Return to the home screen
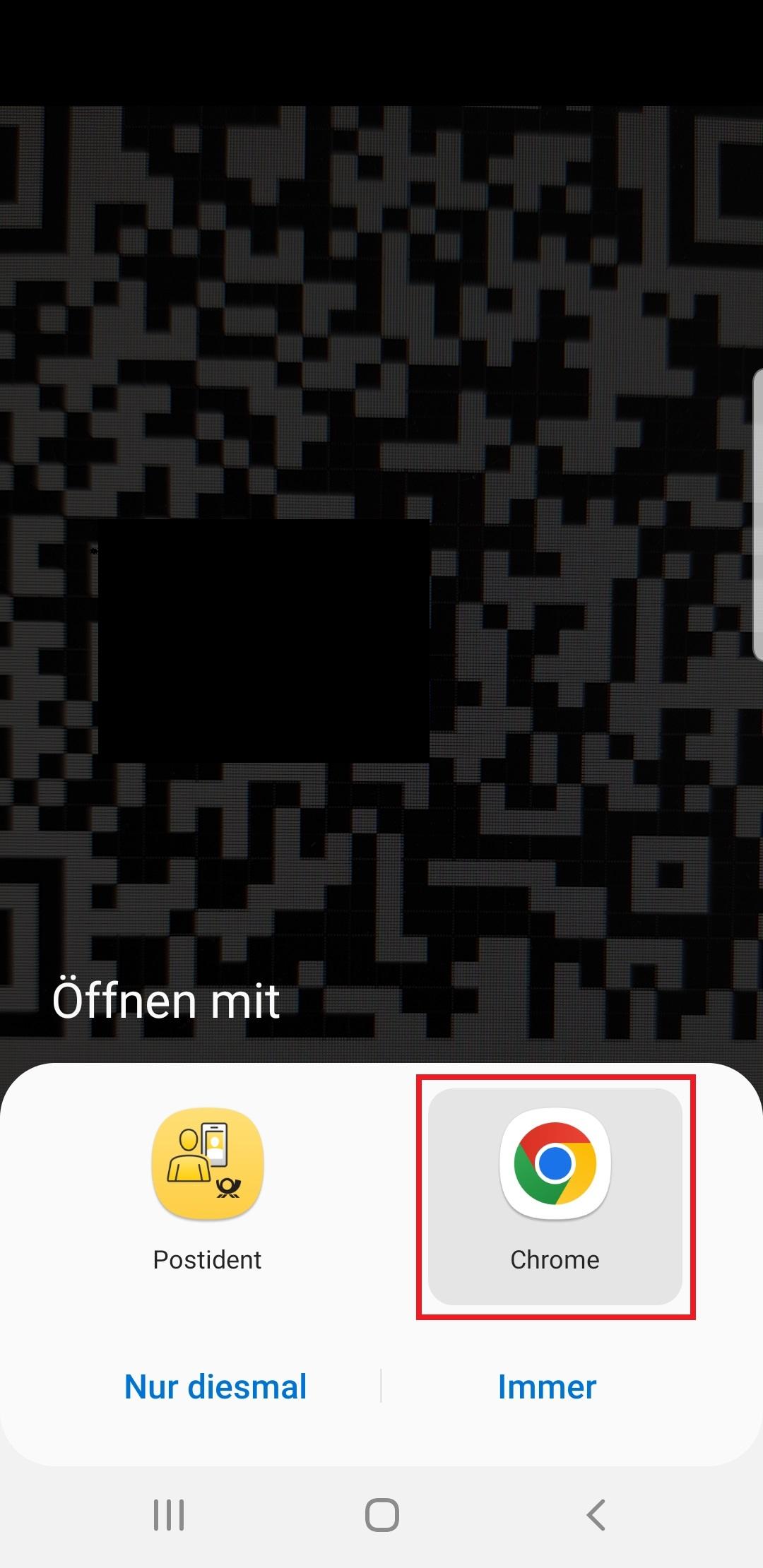This screenshot has height=1568, width=763. click(x=381, y=1514)
